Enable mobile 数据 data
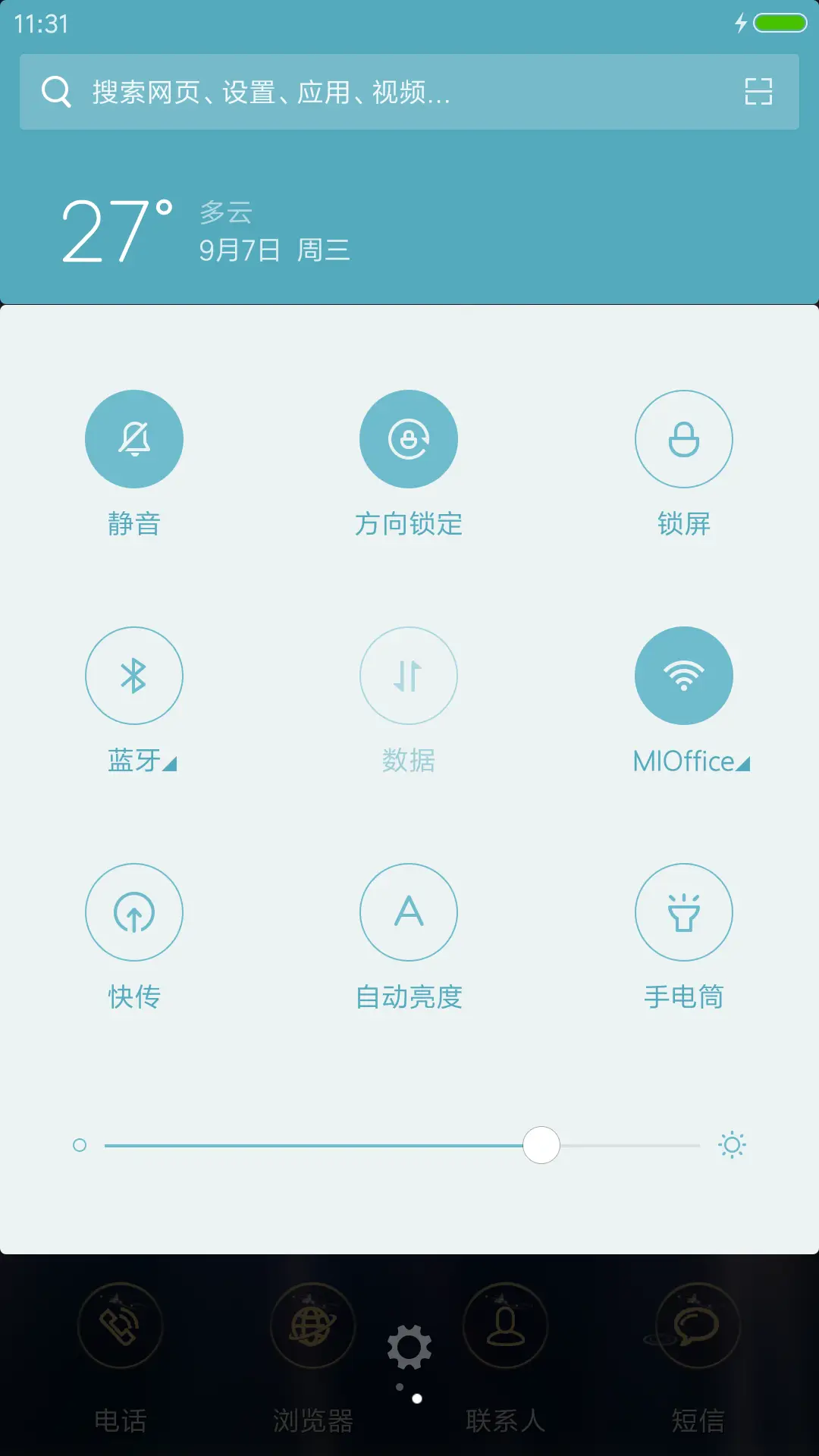819x1456 pixels. coord(409,676)
